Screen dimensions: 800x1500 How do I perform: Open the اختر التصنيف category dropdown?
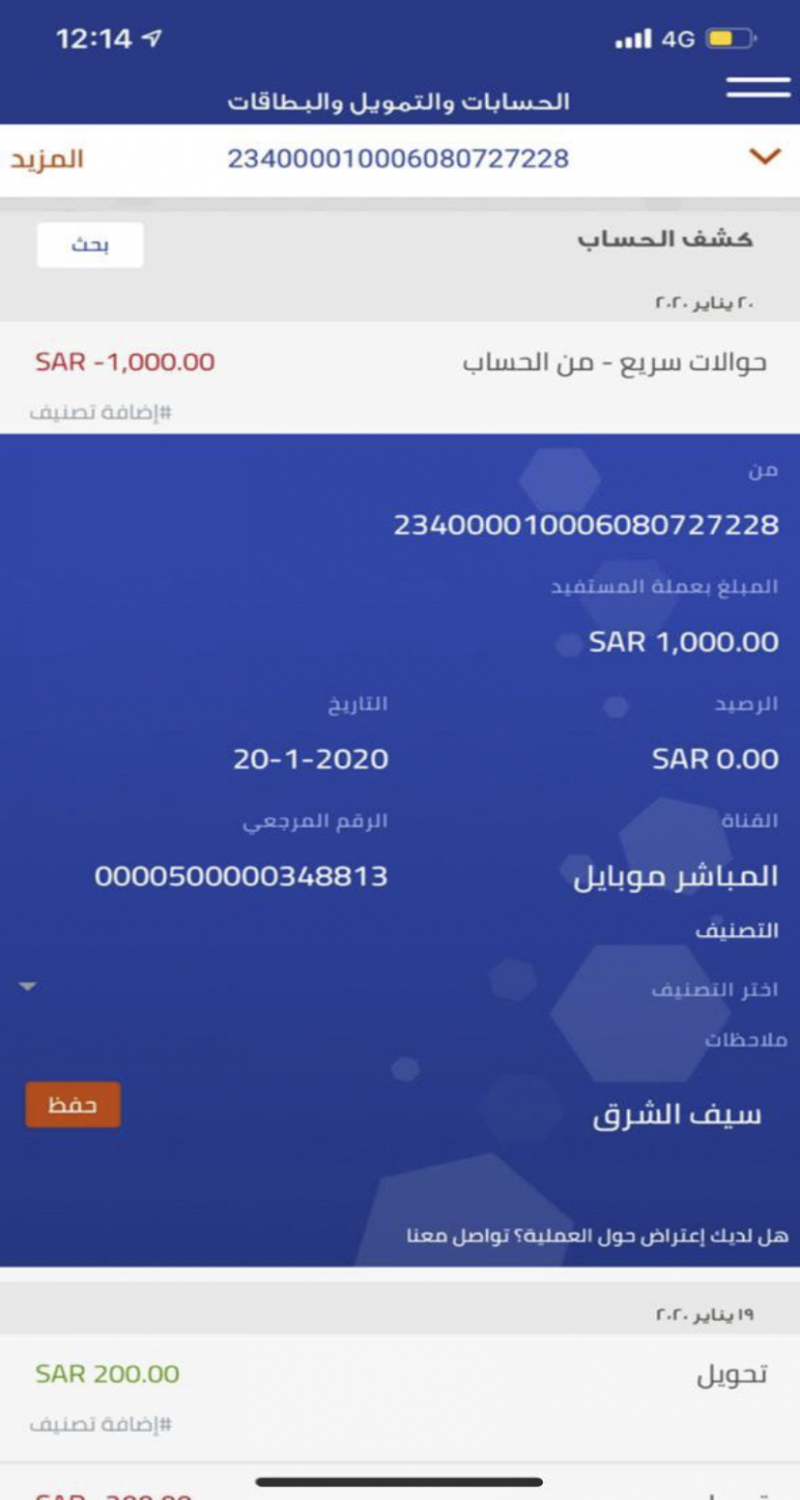click(x=400, y=989)
